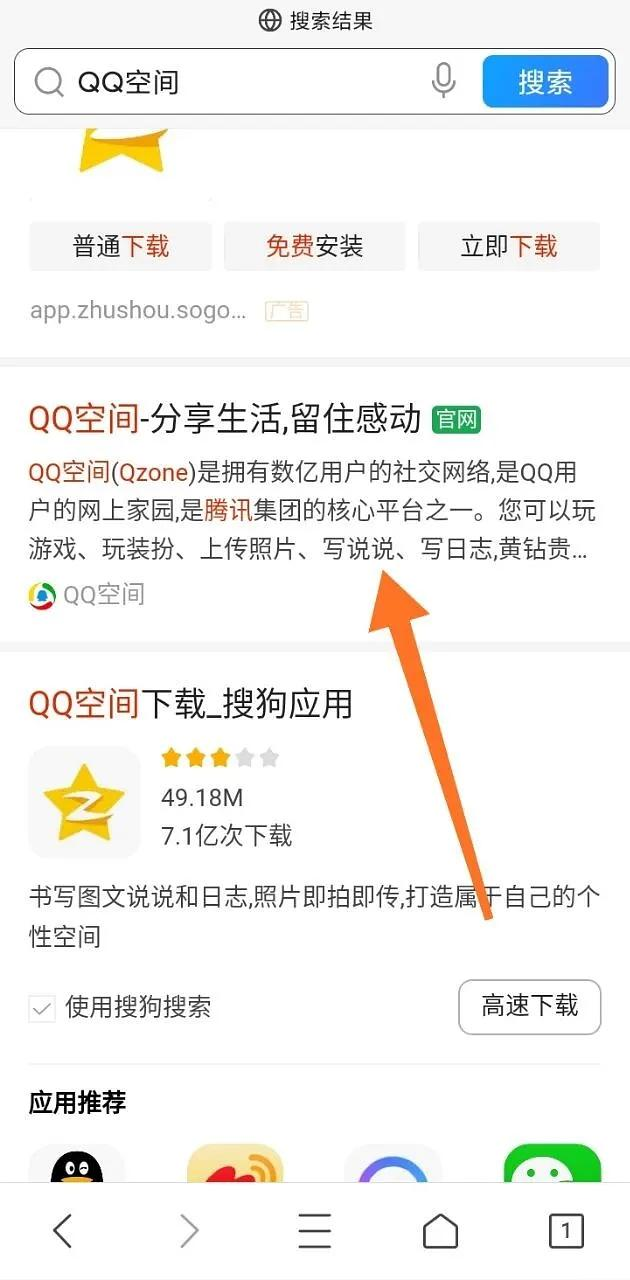This screenshot has height=1280, width=630.
Task: Choose 免费安装 option
Action: [314, 246]
